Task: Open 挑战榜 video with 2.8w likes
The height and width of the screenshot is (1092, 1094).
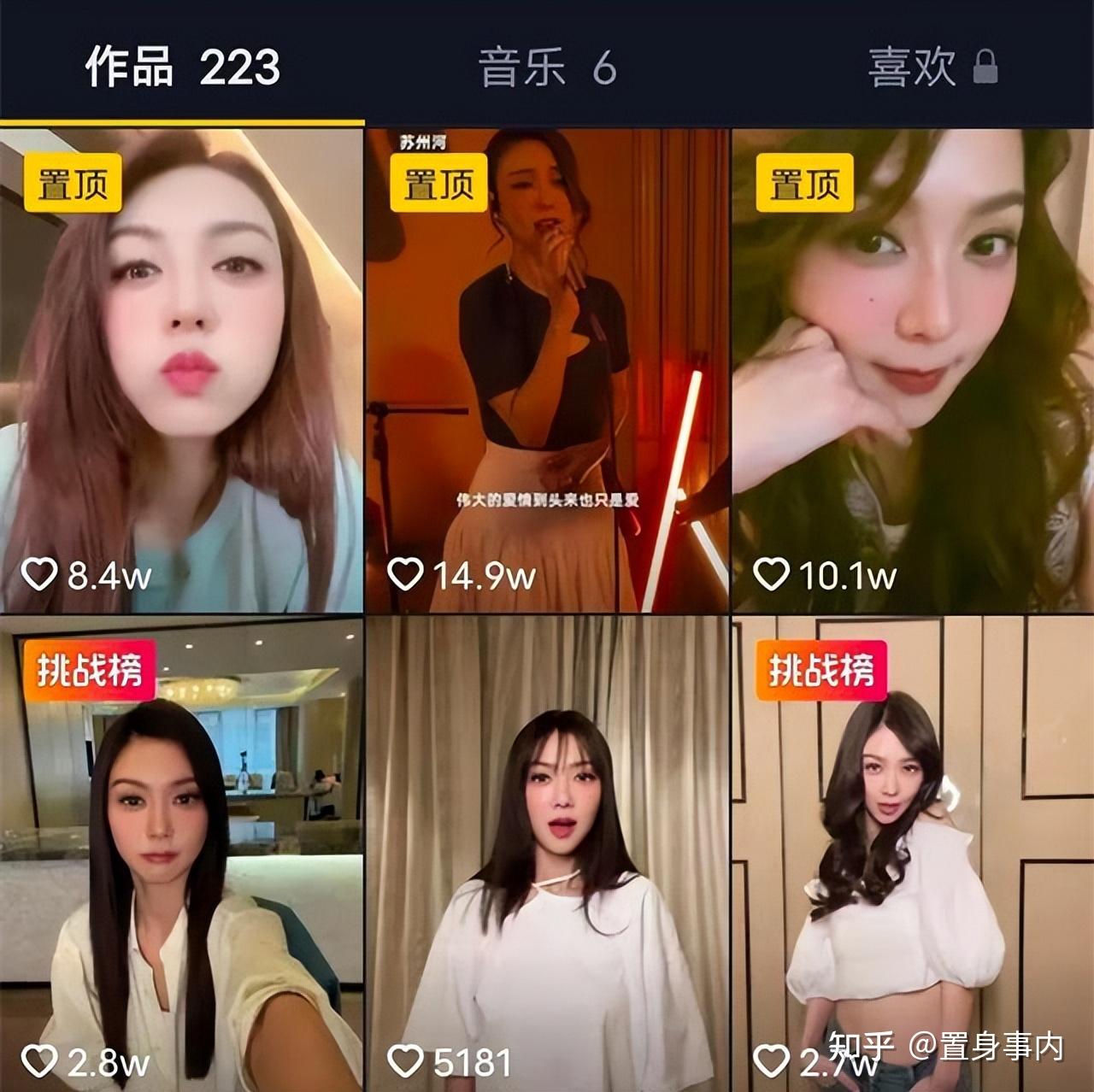Action: (181, 853)
